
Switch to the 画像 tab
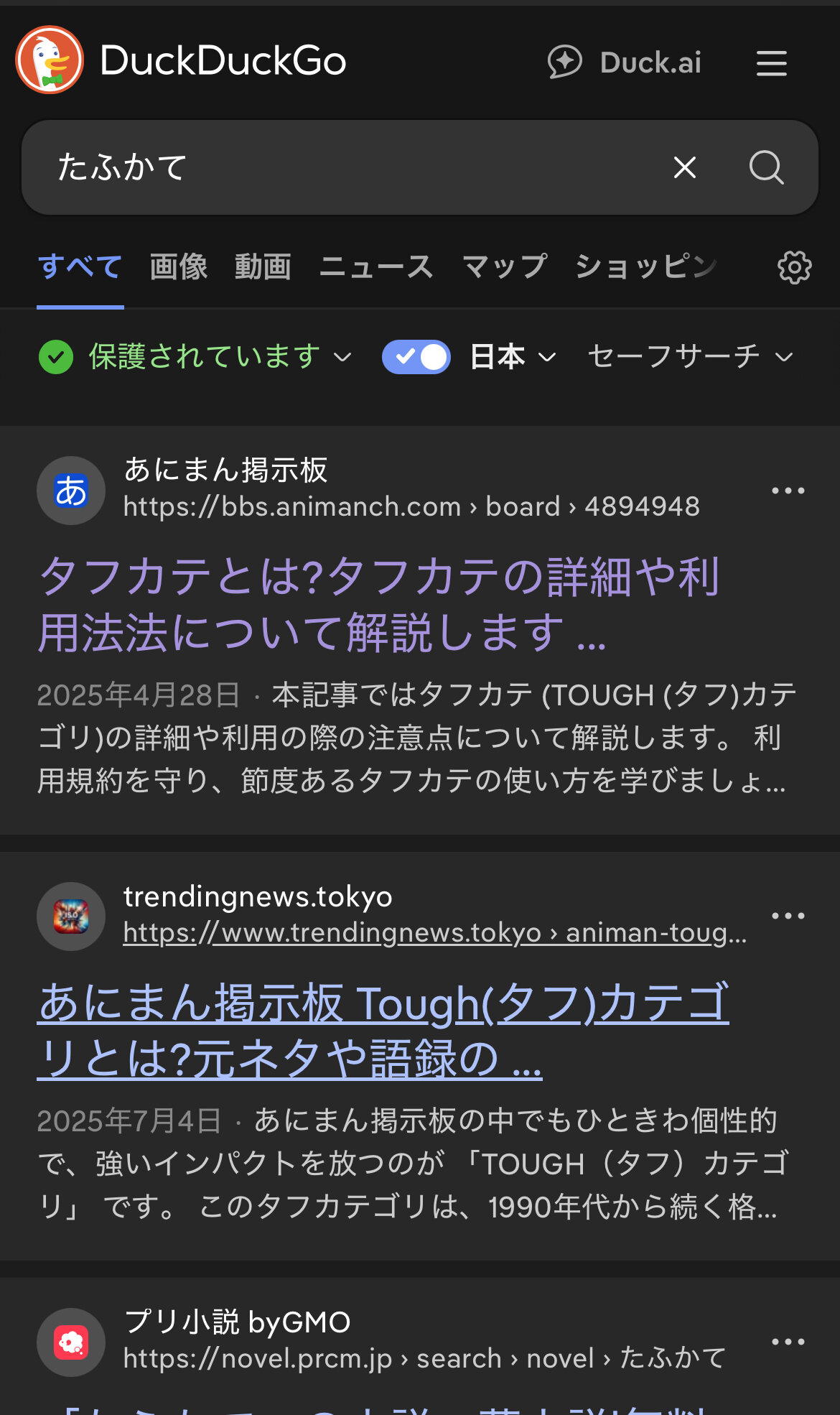click(178, 267)
